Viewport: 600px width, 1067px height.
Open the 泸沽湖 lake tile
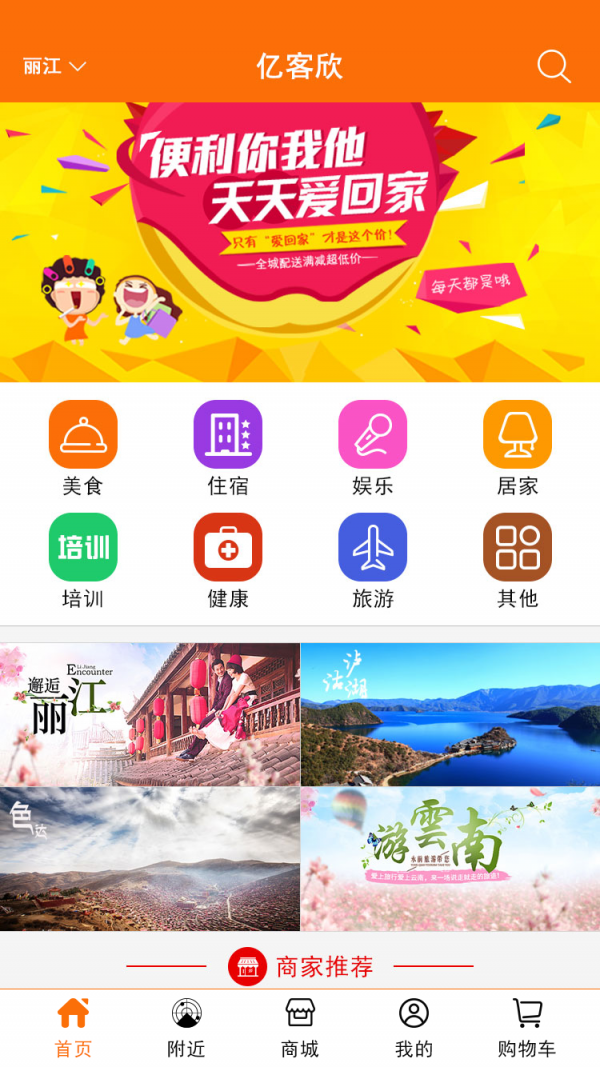pyautogui.click(x=450, y=714)
